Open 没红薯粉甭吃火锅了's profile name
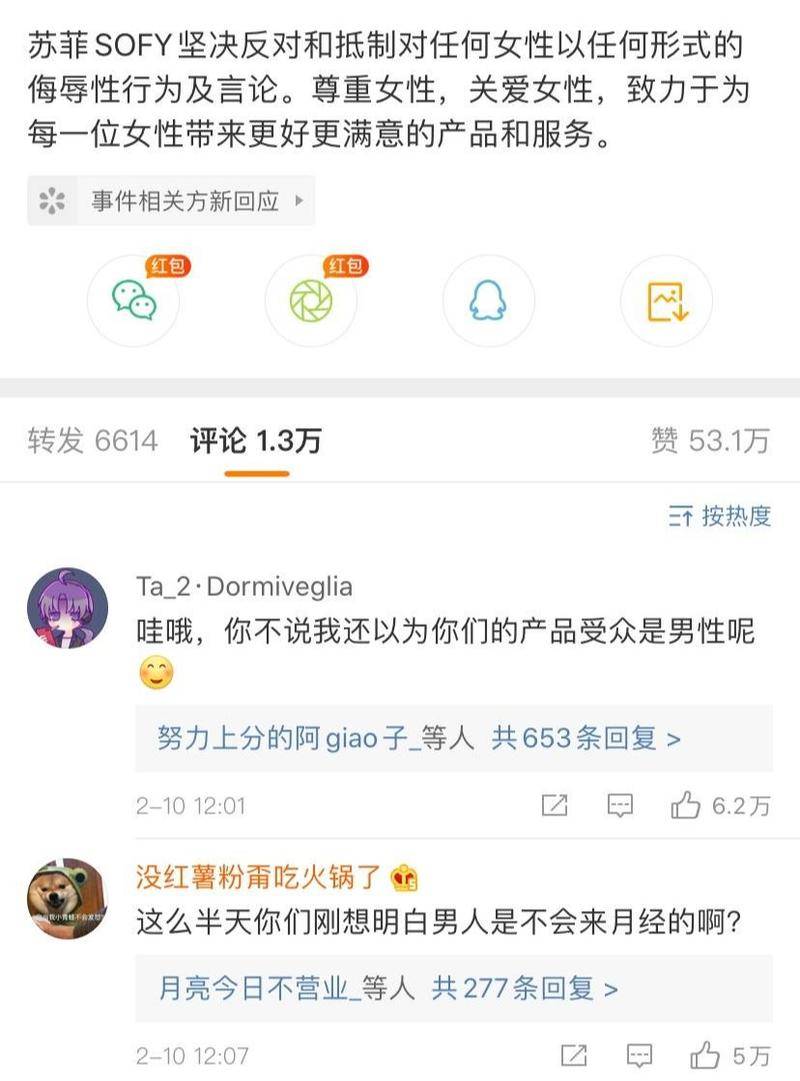The height and width of the screenshot is (1081, 800). pyautogui.click(x=258, y=877)
